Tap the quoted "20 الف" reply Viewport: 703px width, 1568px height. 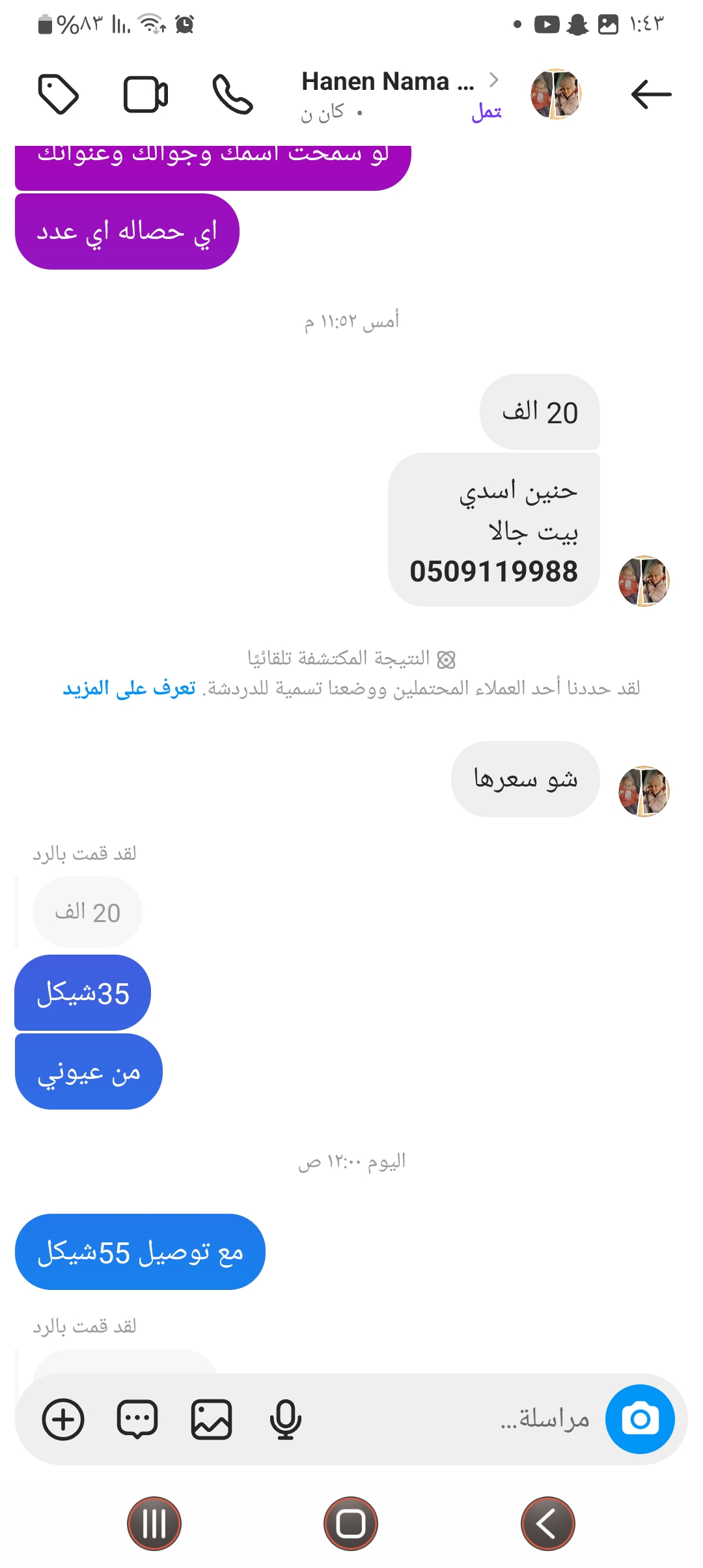88,912
